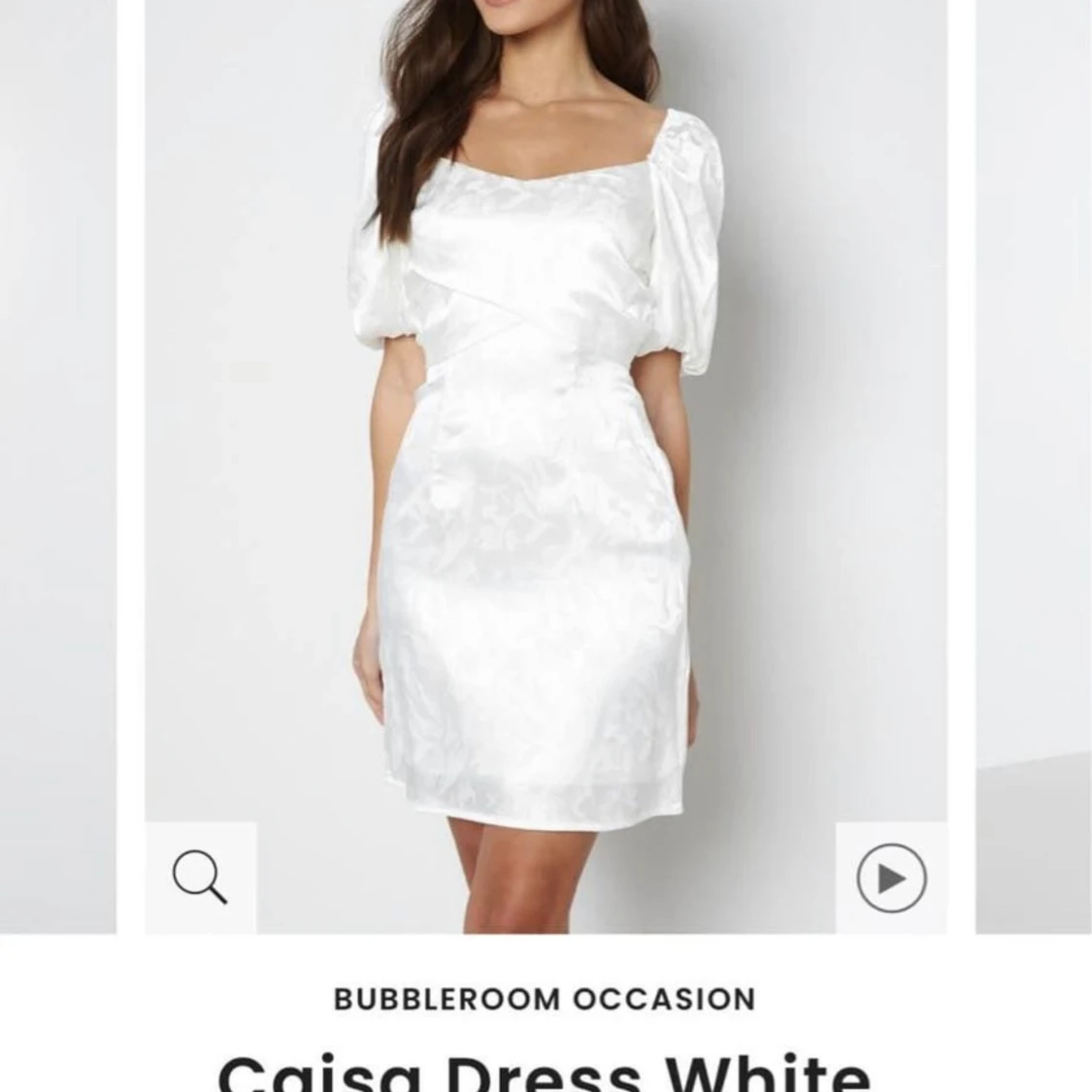Play the product video
The image size is (1092, 1092).
891,877
